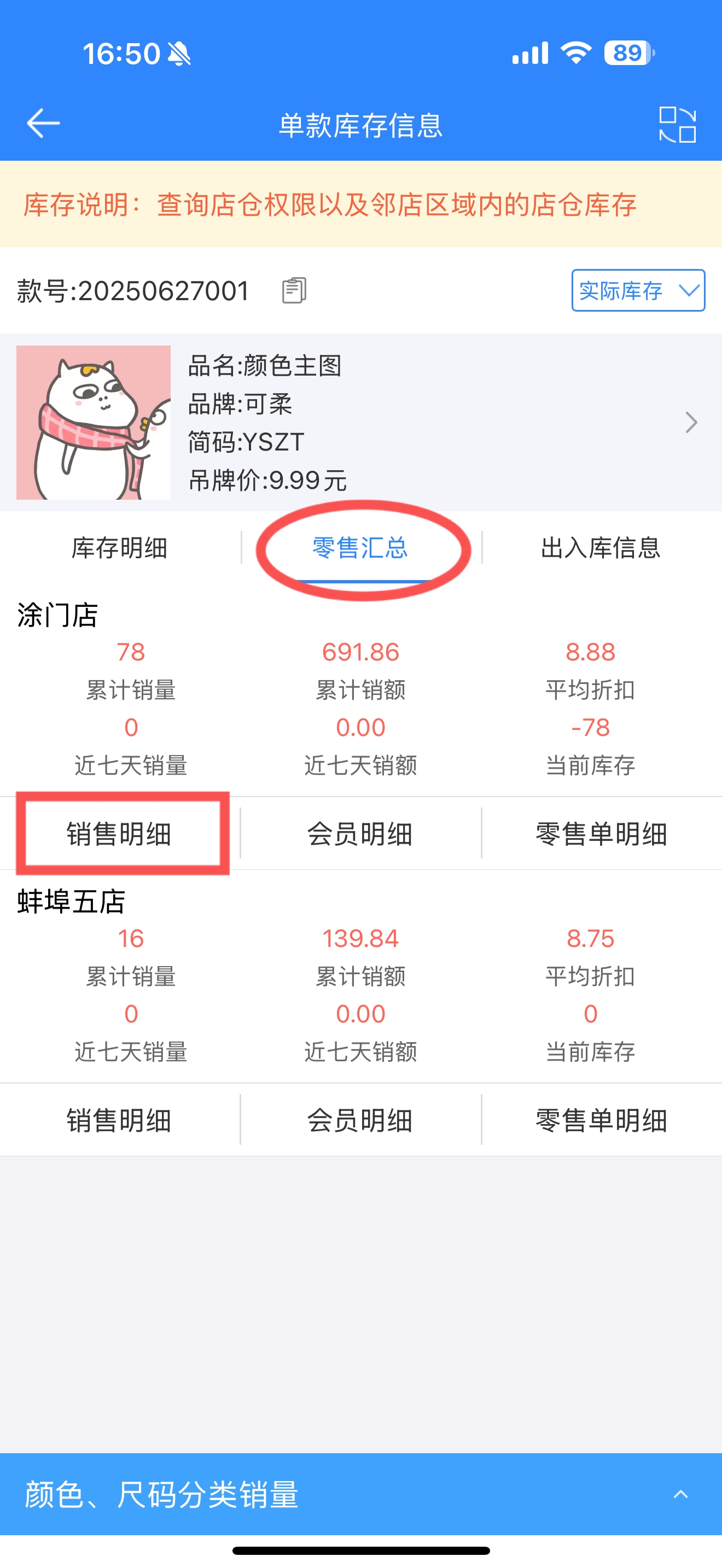This screenshot has height=1568, width=722.
Task: Switch to the 库存明细 tab
Action: pyautogui.click(x=119, y=548)
